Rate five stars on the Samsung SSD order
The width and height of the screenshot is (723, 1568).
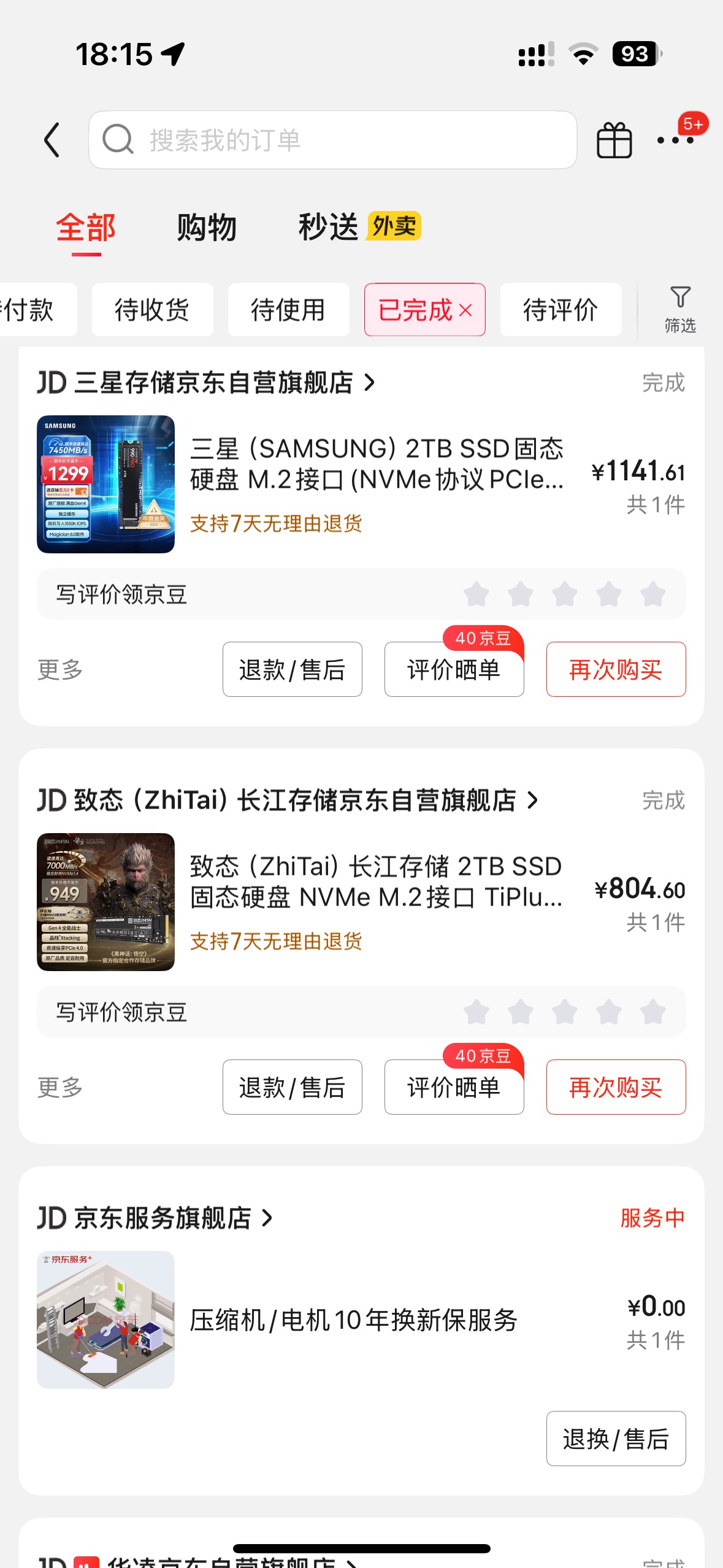[x=653, y=593]
